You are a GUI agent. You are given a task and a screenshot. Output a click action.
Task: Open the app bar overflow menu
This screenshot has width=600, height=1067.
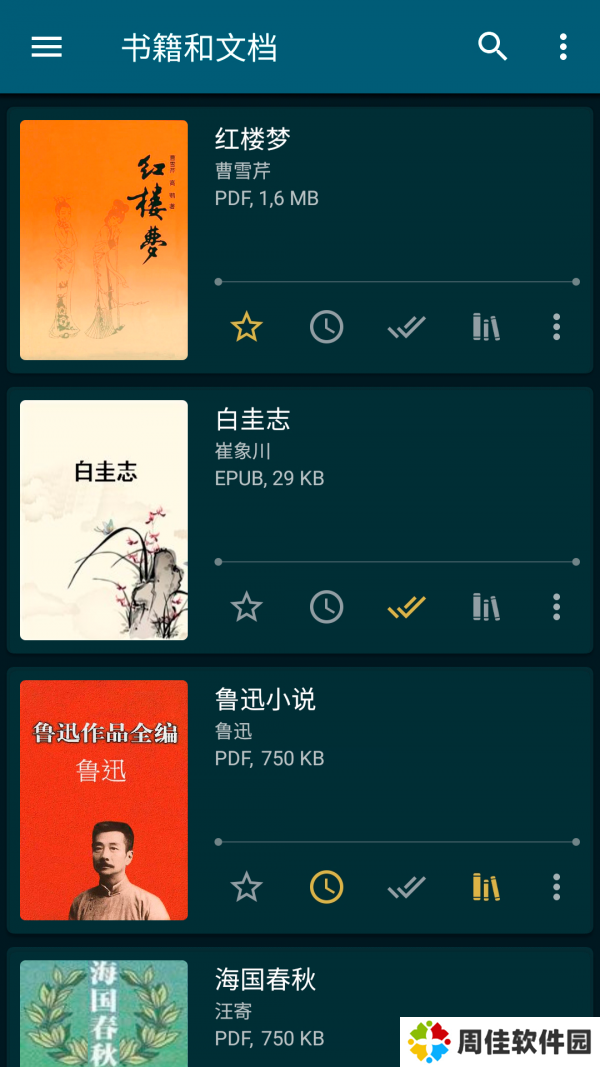[x=563, y=47]
